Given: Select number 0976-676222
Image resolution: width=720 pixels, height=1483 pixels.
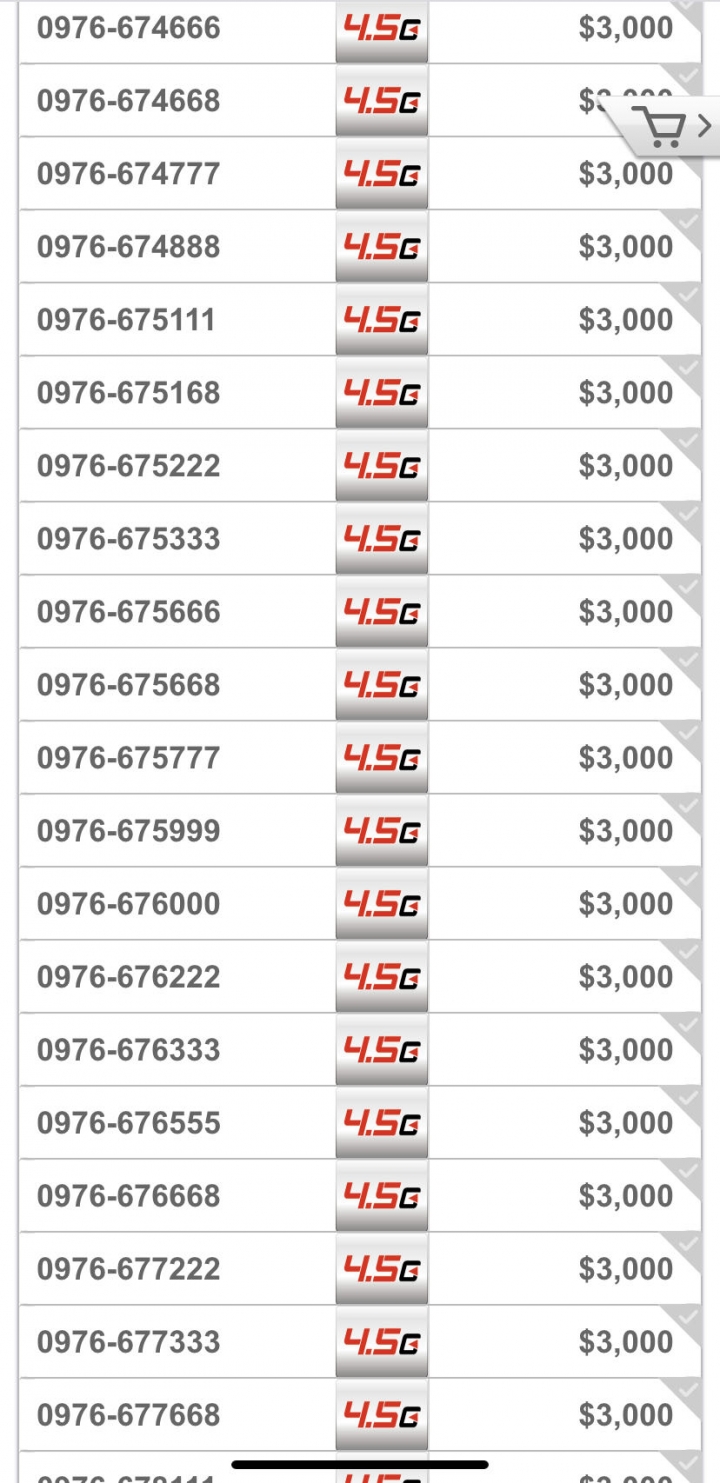Looking at the screenshot, I should (360, 977).
